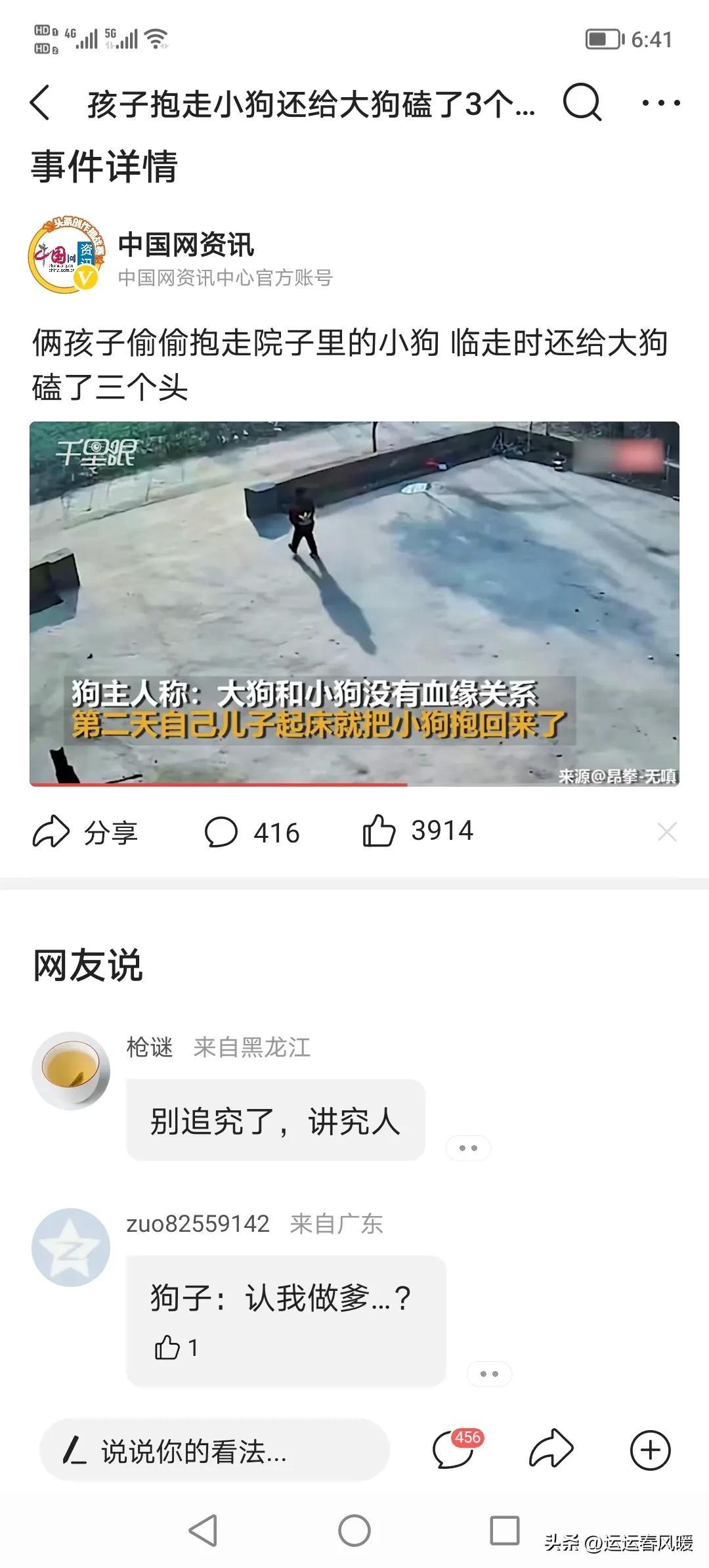Open the 416 comments under the video
709x1568 pixels.
tap(252, 833)
